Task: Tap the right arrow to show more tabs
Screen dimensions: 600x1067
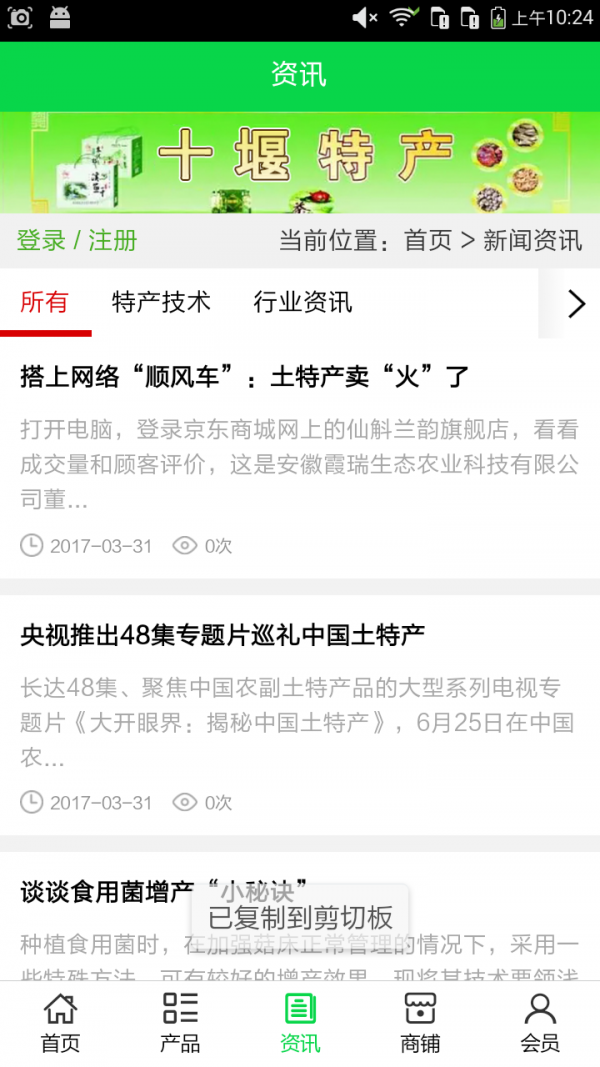Action: [575, 303]
